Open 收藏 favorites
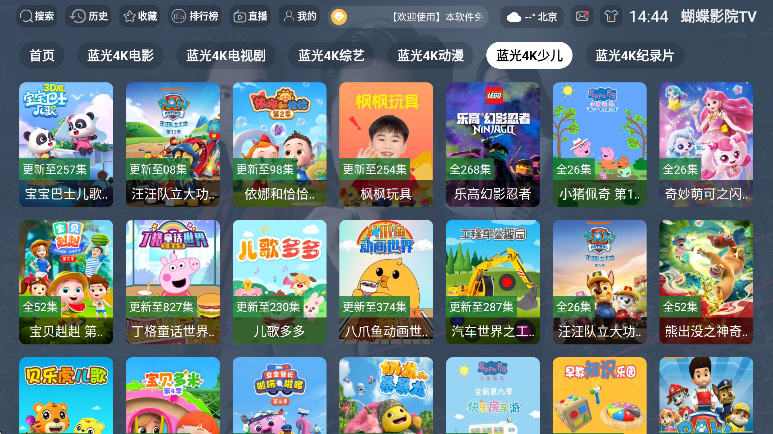Screen dimensions: 773x434 click(140, 16)
